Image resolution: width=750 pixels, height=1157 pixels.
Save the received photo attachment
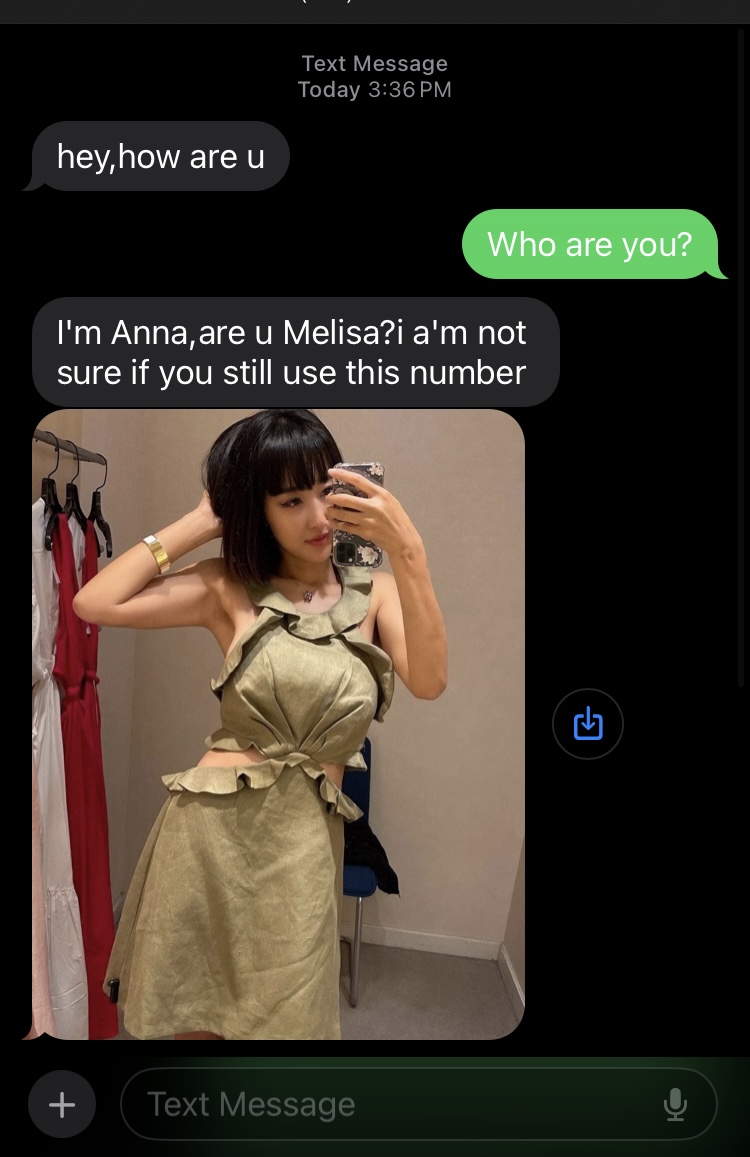click(x=588, y=723)
